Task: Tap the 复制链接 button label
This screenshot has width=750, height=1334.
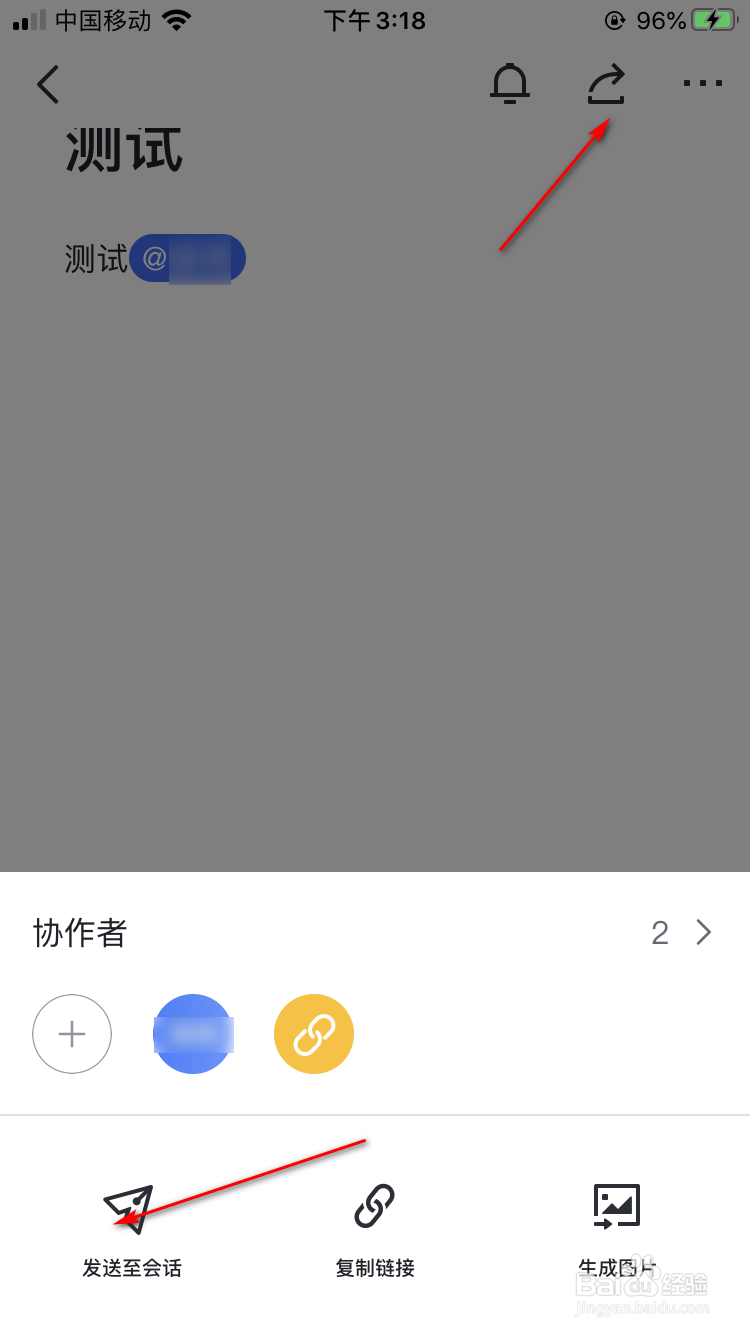Action: (x=374, y=1268)
